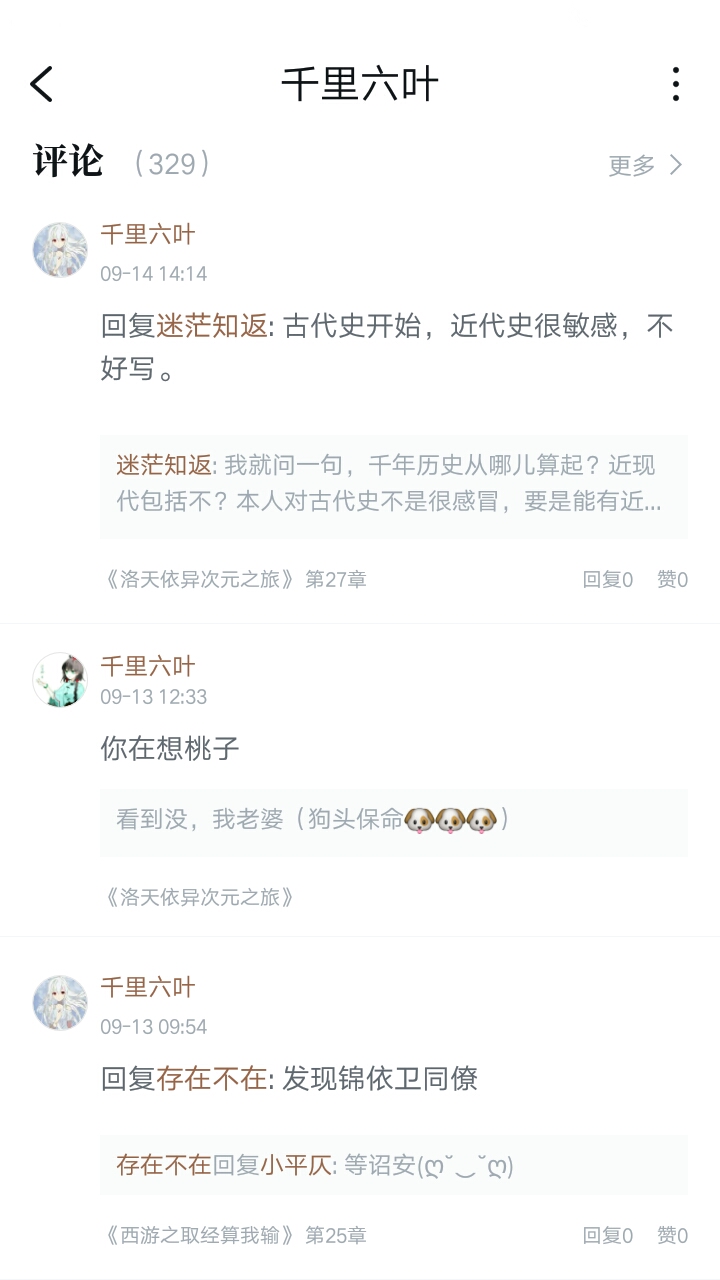Tap the avatar on the 09-14 14:14 comment
Screen dimensions: 720x1280
tap(60, 250)
